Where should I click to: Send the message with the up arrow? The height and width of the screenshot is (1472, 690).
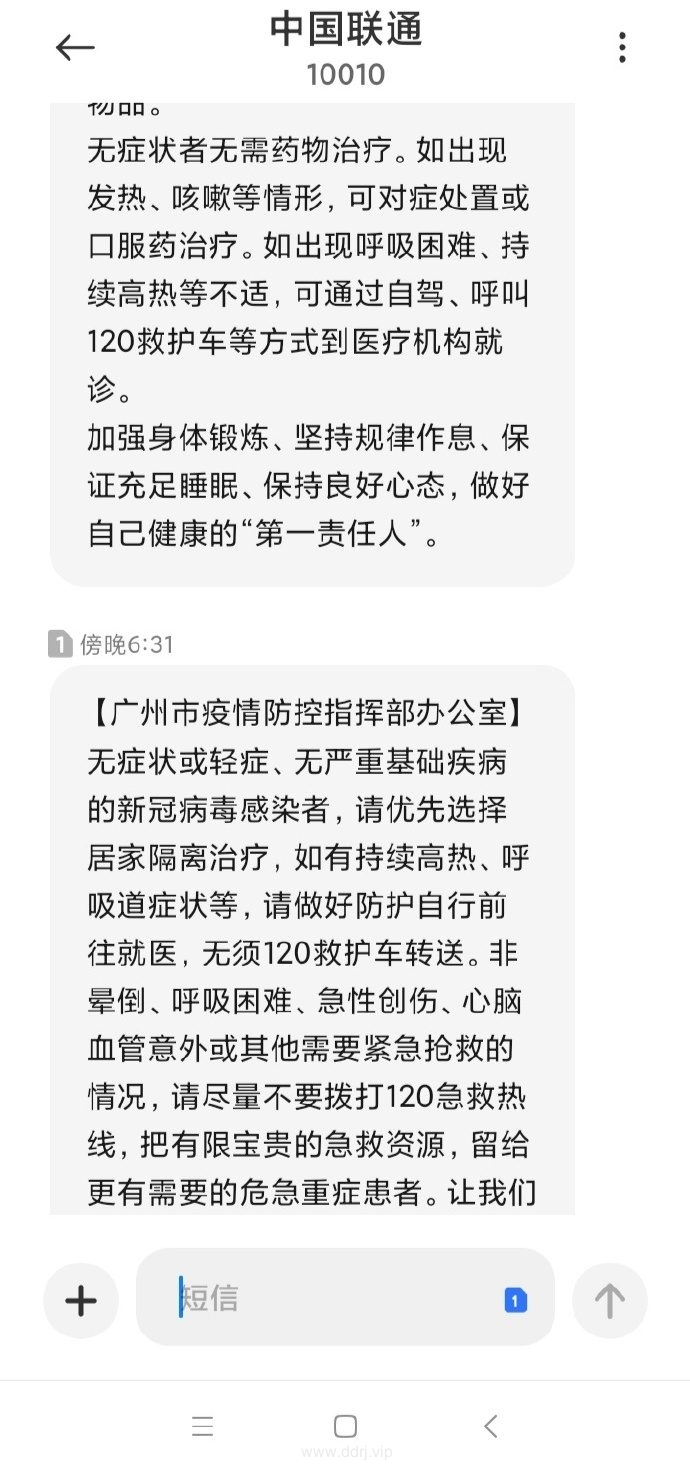609,1300
